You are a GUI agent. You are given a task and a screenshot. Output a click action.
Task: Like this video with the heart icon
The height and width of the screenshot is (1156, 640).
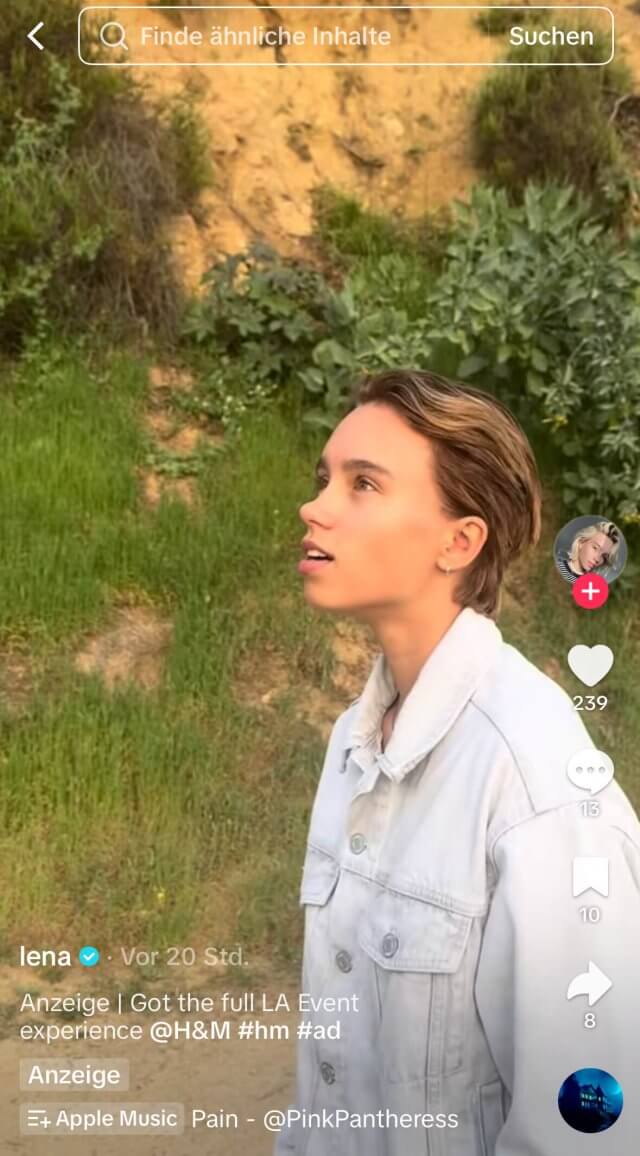[x=590, y=665]
